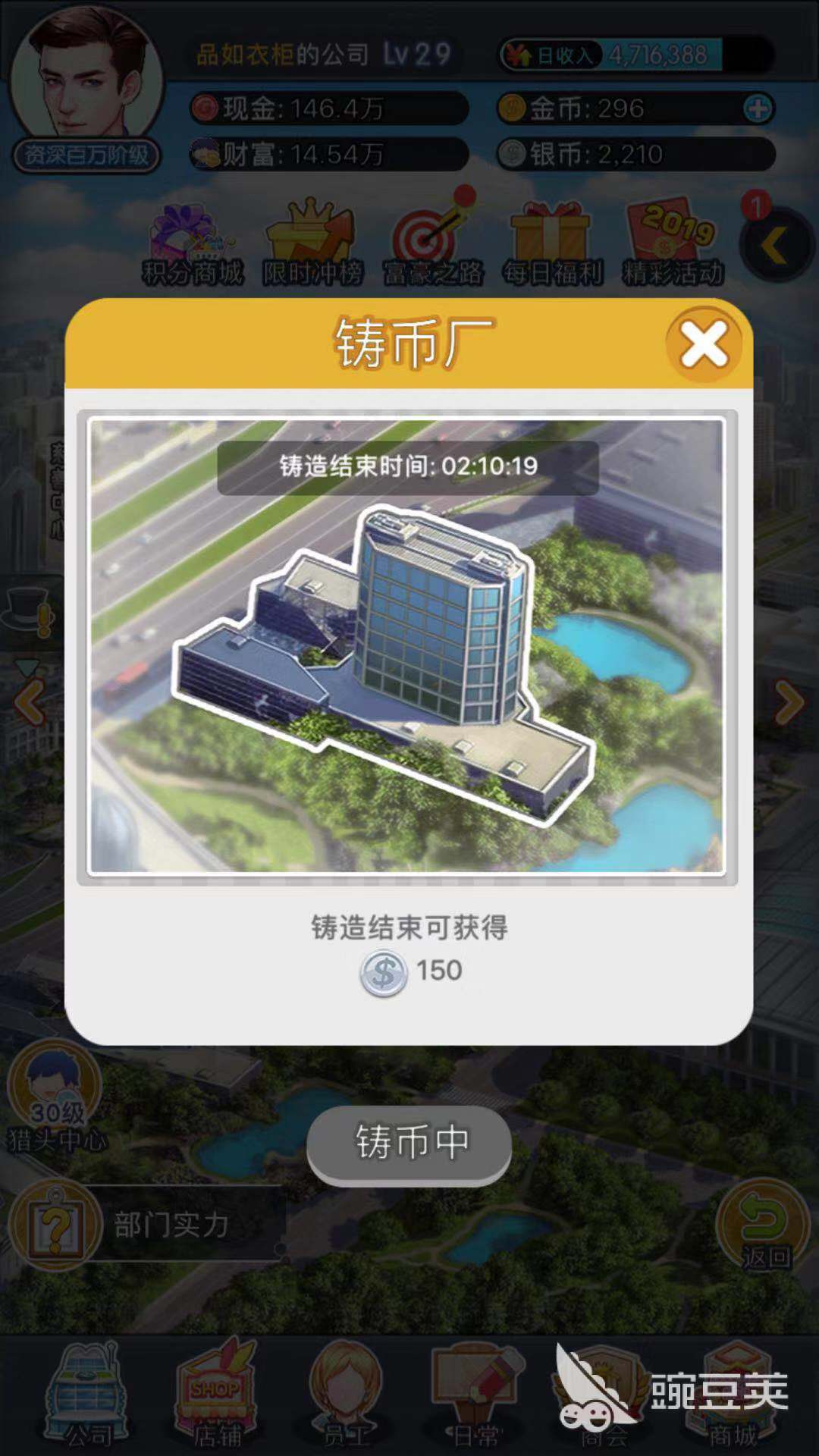Image resolution: width=819 pixels, height=1456 pixels.
Task: Switch to the 员工 tab
Action: (x=346, y=1395)
